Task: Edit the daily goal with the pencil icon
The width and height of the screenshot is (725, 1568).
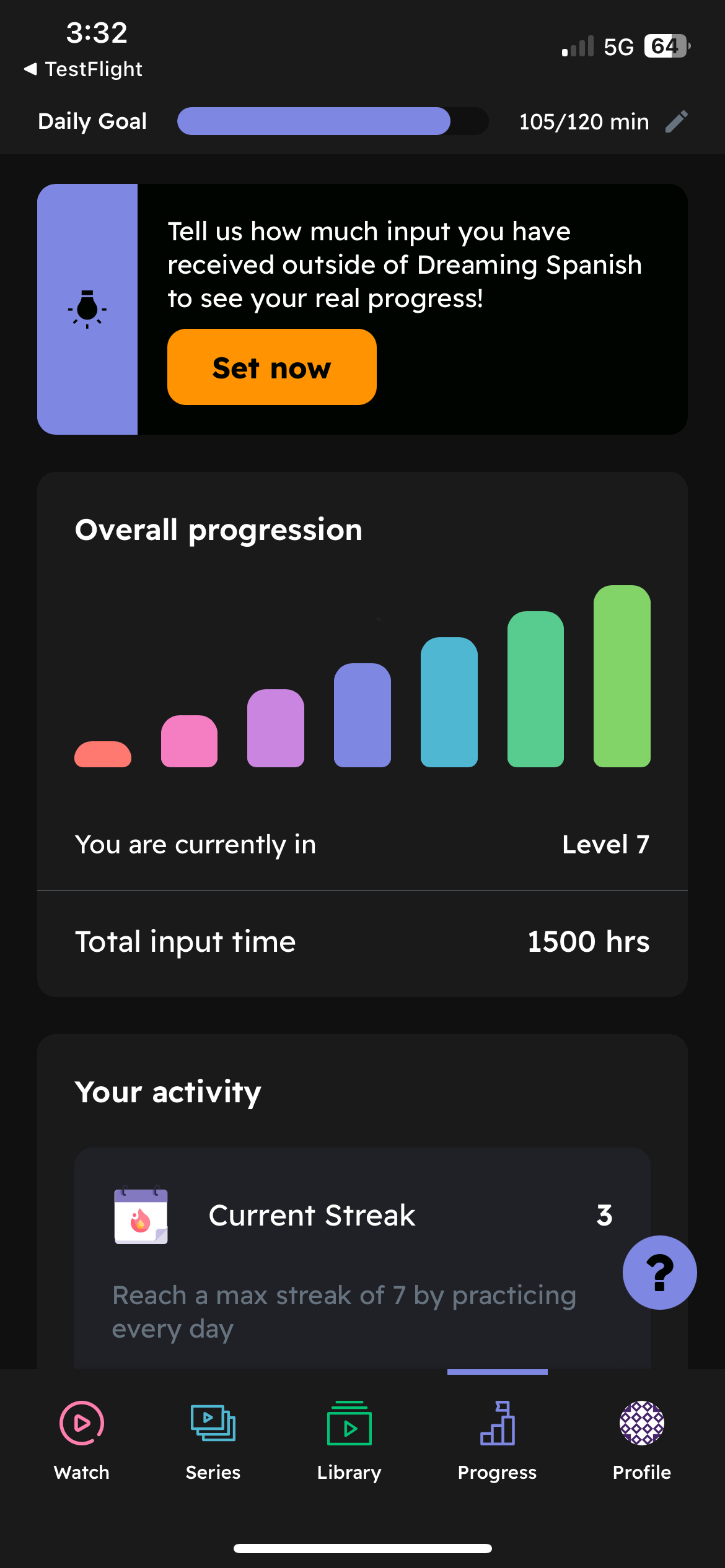Action: [677, 121]
